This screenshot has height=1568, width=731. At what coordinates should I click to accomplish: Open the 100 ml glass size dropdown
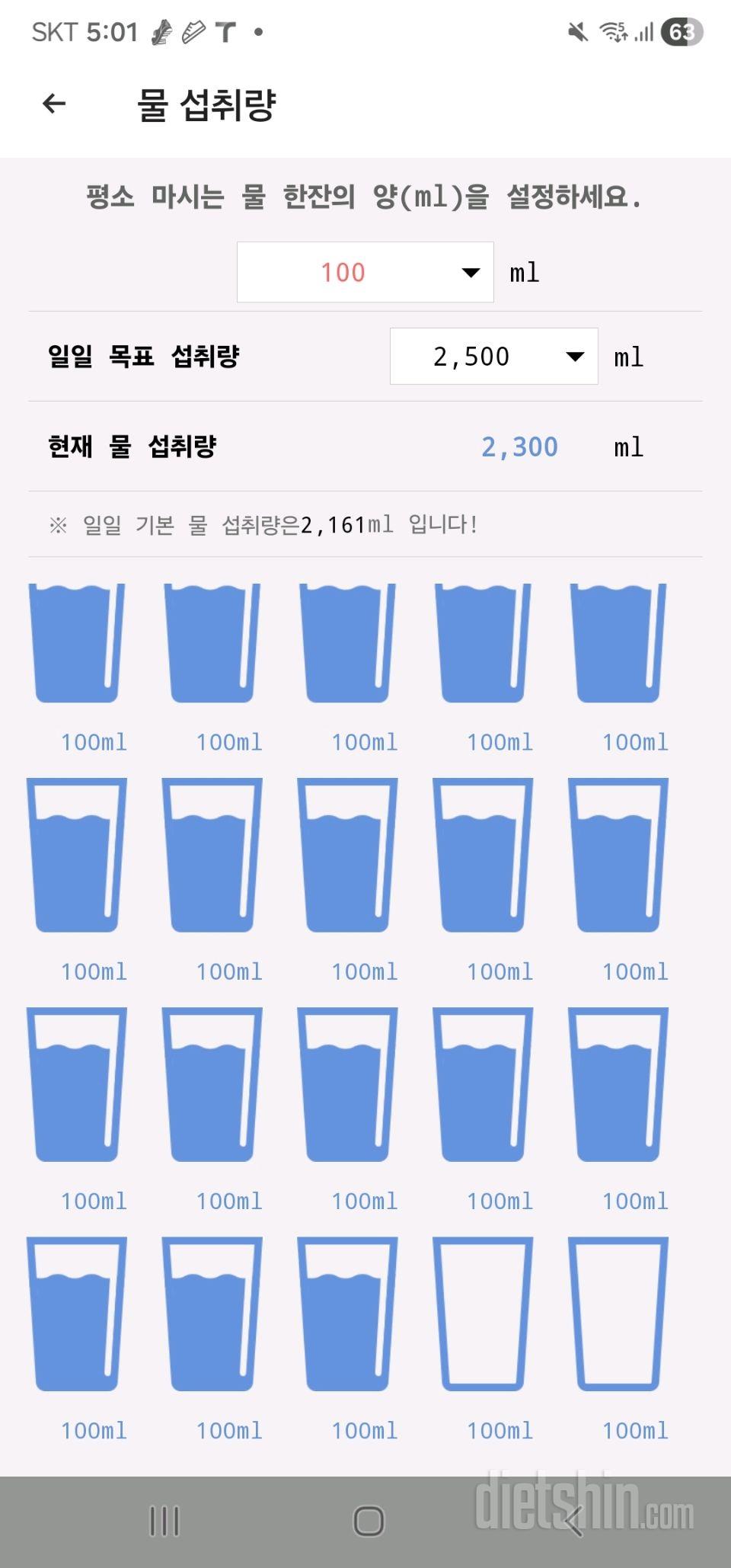tap(365, 272)
